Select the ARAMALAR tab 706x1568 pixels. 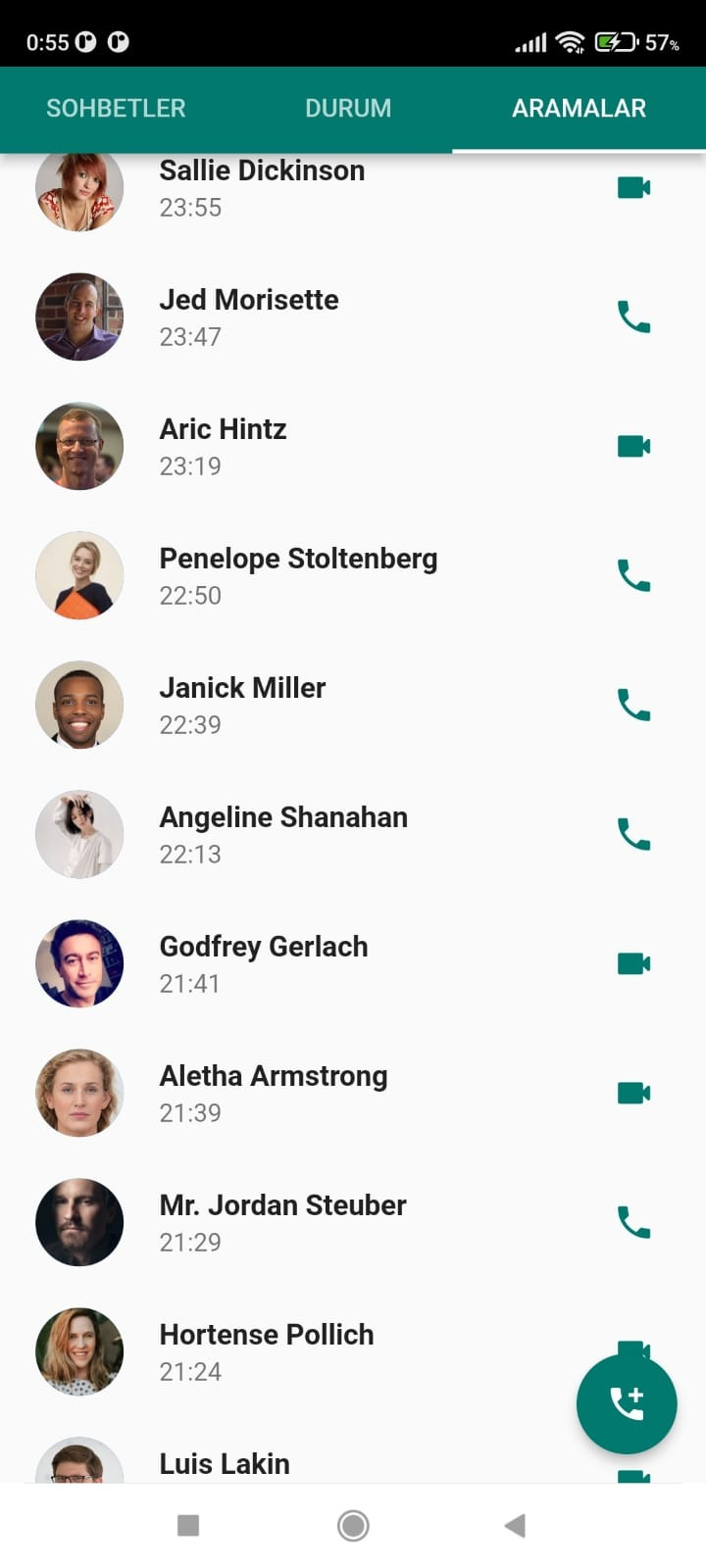click(x=579, y=108)
